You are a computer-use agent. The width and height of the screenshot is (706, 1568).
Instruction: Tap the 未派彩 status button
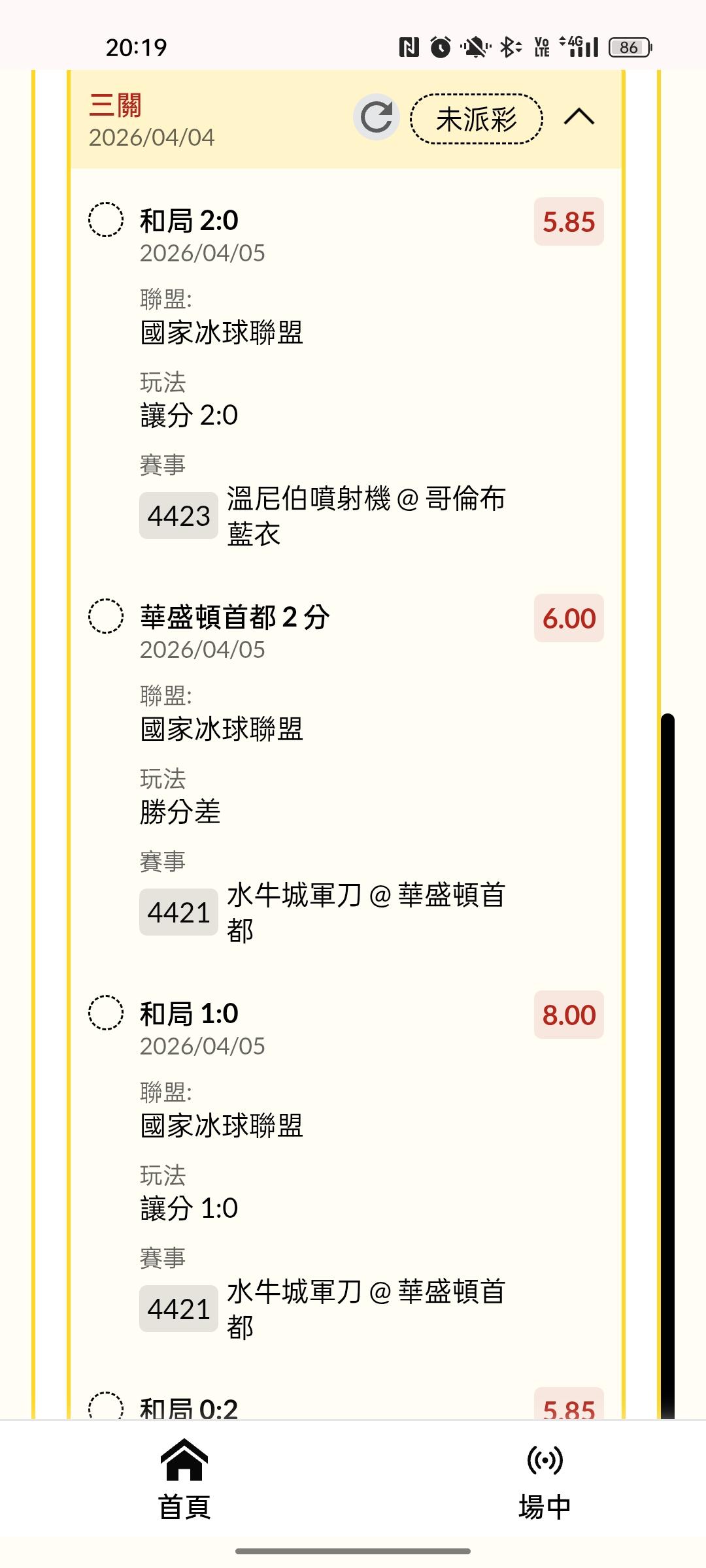(476, 119)
